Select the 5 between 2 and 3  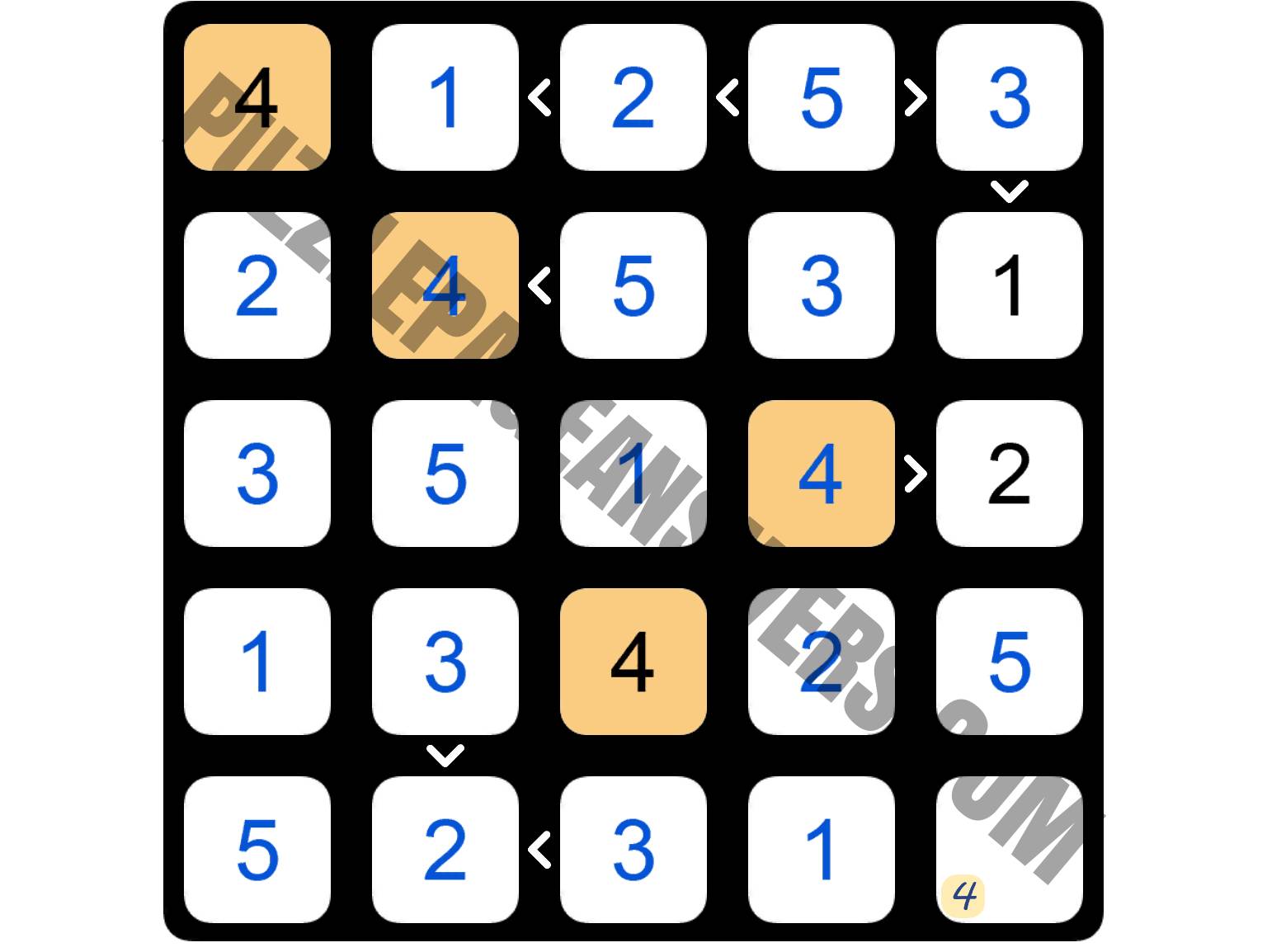(821, 97)
